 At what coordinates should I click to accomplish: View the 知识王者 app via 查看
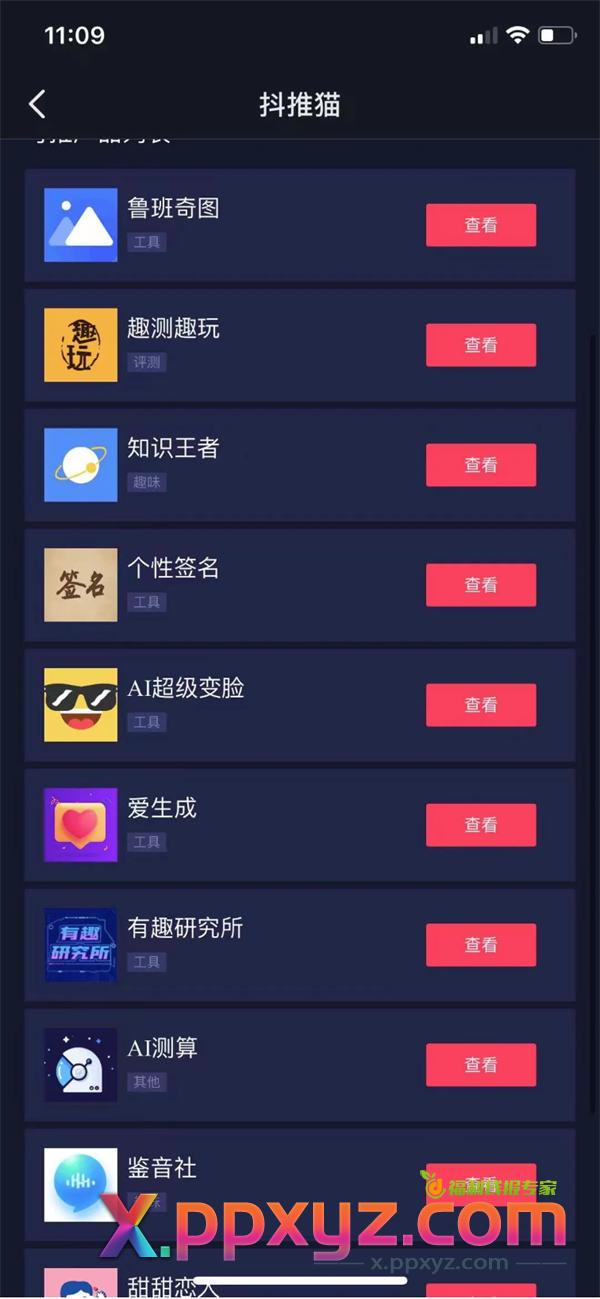[481, 465]
